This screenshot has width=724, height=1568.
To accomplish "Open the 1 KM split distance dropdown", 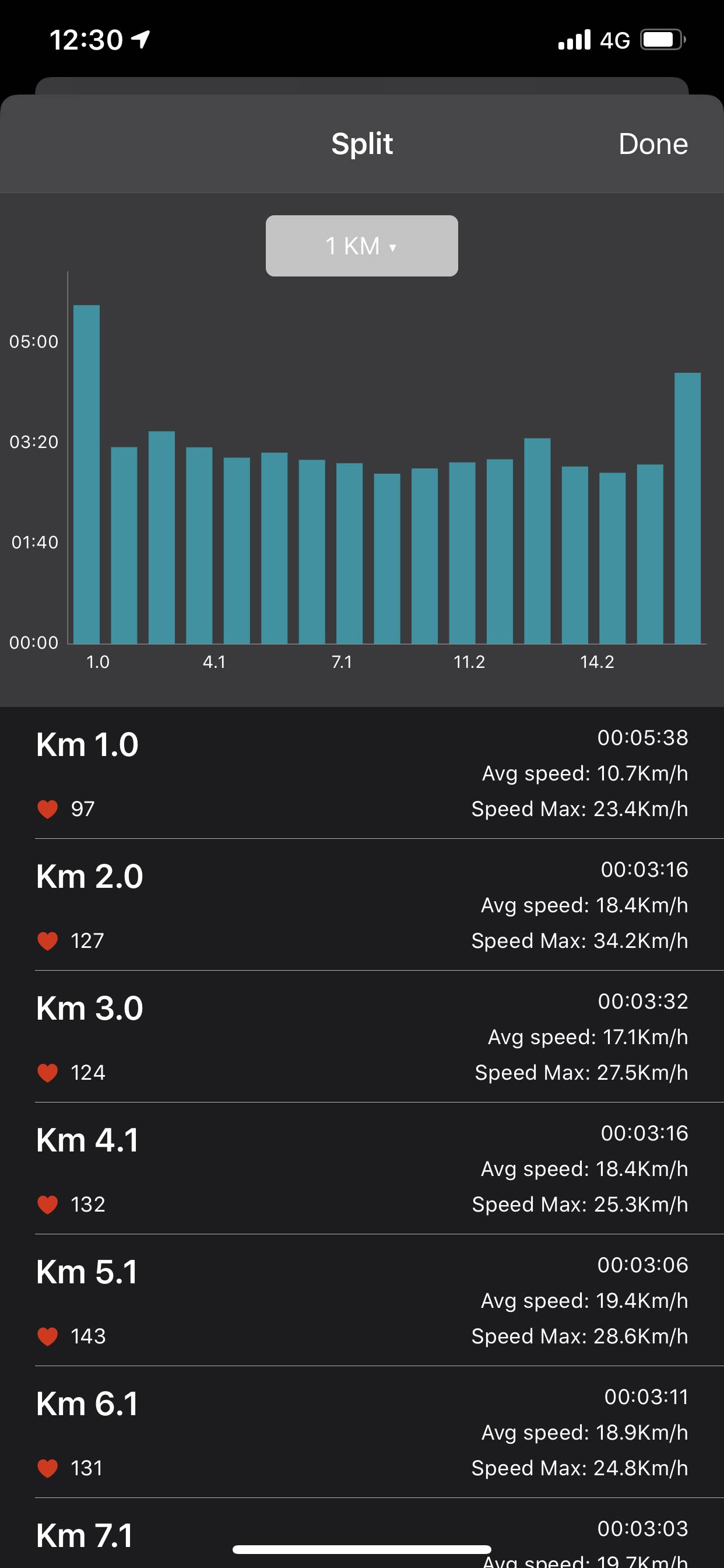I will coord(361,246).
